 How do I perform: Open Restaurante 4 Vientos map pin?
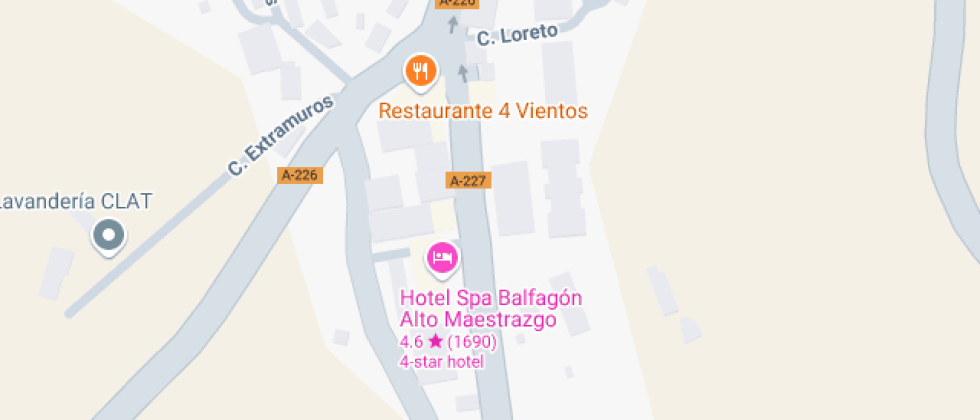421,71
